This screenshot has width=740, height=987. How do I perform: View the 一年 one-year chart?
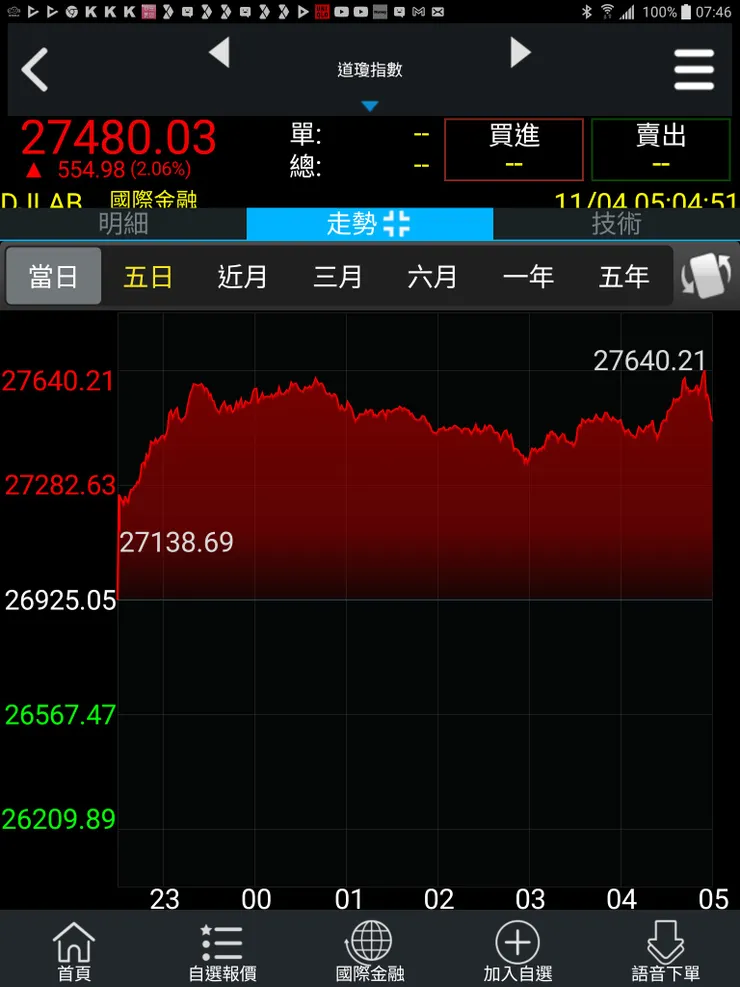pos(528,276)
